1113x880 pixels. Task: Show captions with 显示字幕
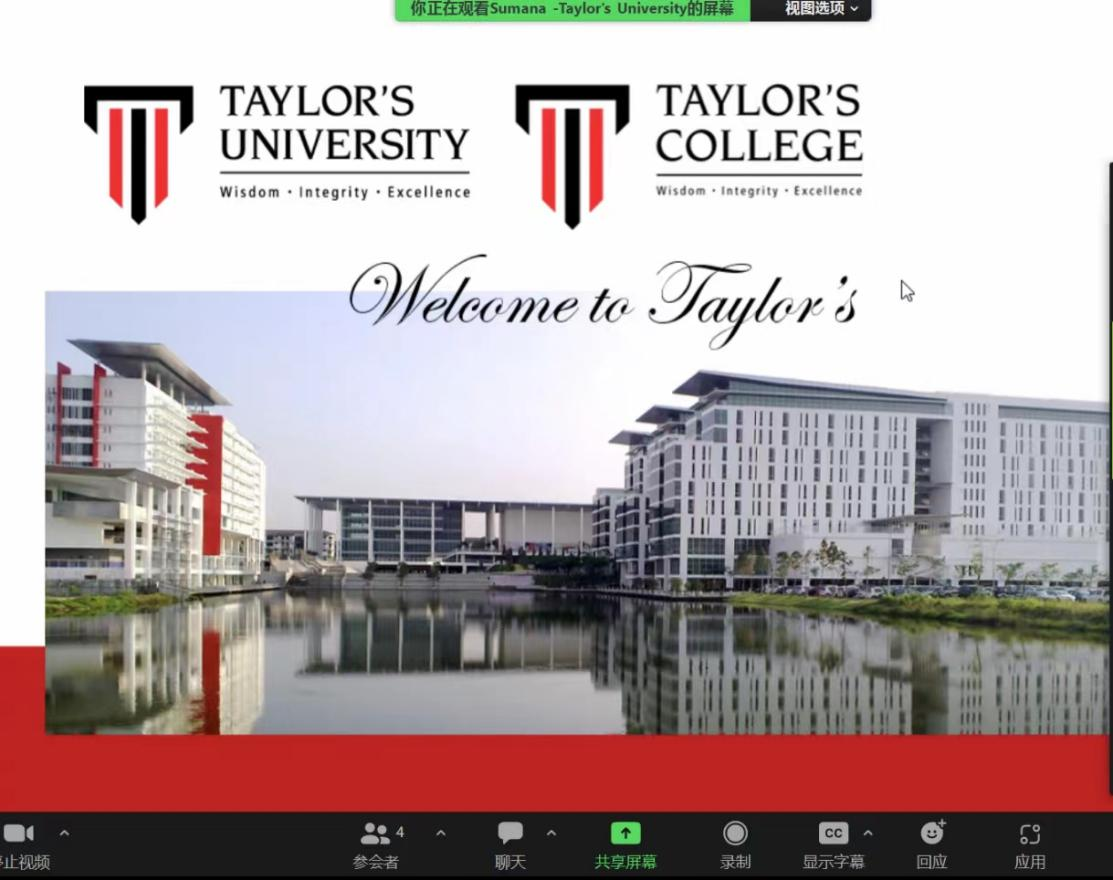tap(833, 845)
